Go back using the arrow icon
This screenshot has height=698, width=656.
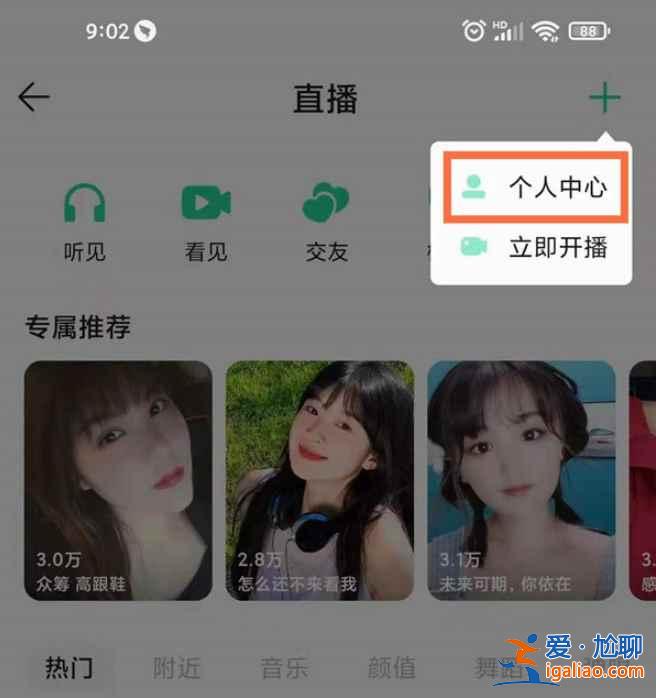point(34,97)
